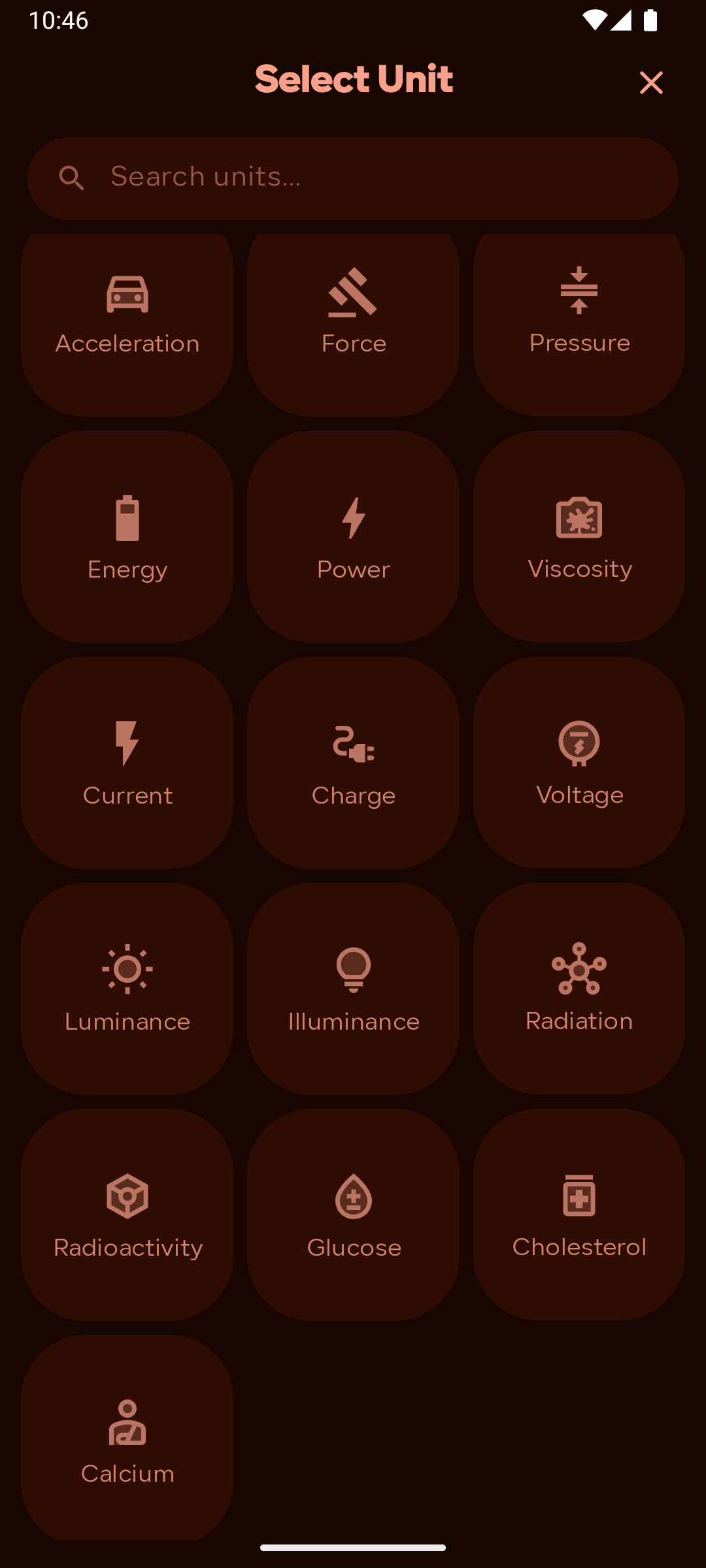
Task: Click the Search units field
Action: click(353, 178)
